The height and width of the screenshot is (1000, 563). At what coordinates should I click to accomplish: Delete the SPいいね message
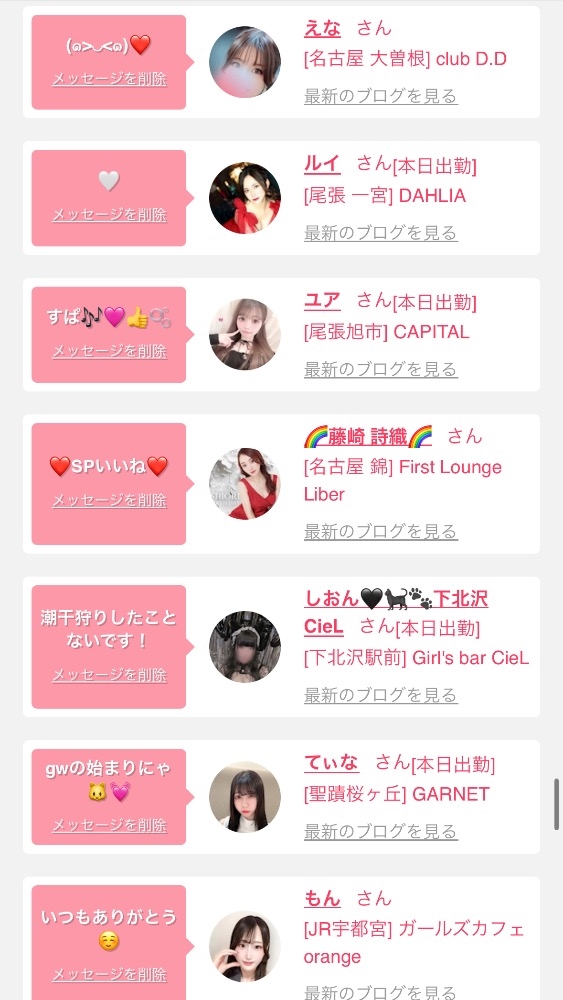coord(109,501)
